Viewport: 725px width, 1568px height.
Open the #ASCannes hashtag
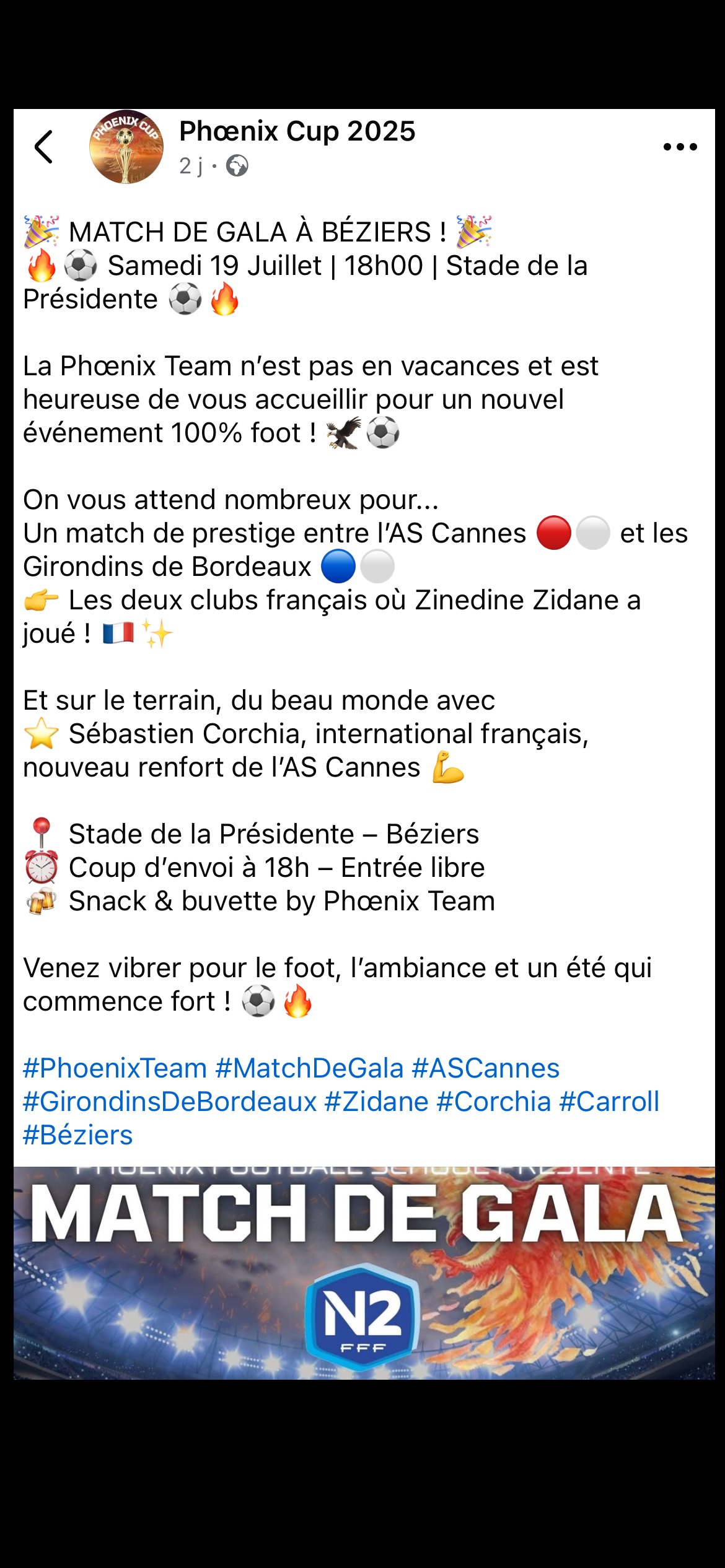(485, 1068)
